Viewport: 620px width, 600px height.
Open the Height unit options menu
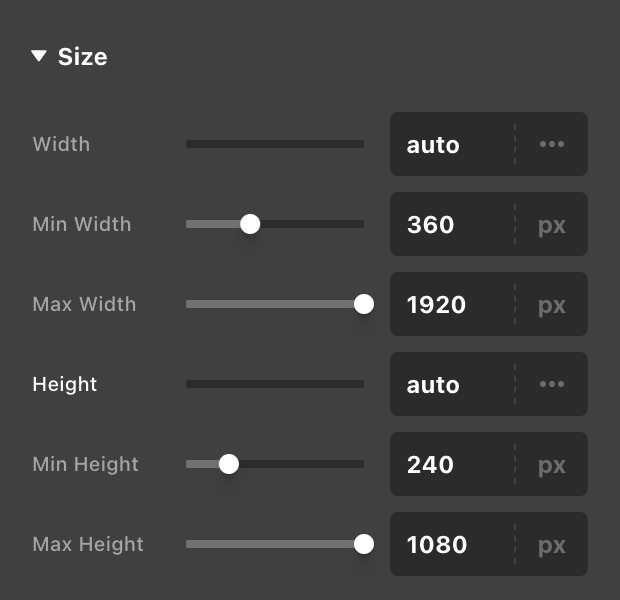(552, 385)
